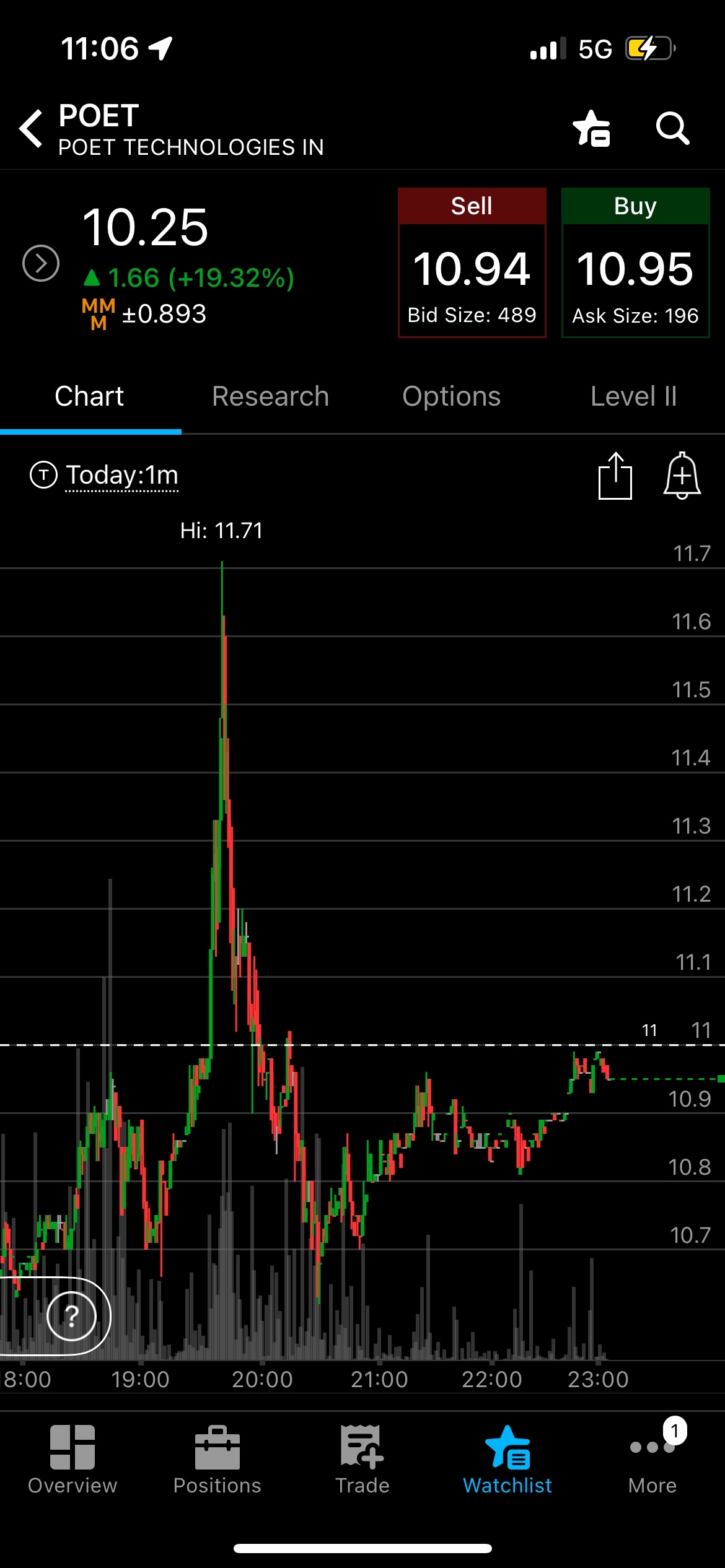
Task: Select the Chart tab
Action: [x=89, y=396]
